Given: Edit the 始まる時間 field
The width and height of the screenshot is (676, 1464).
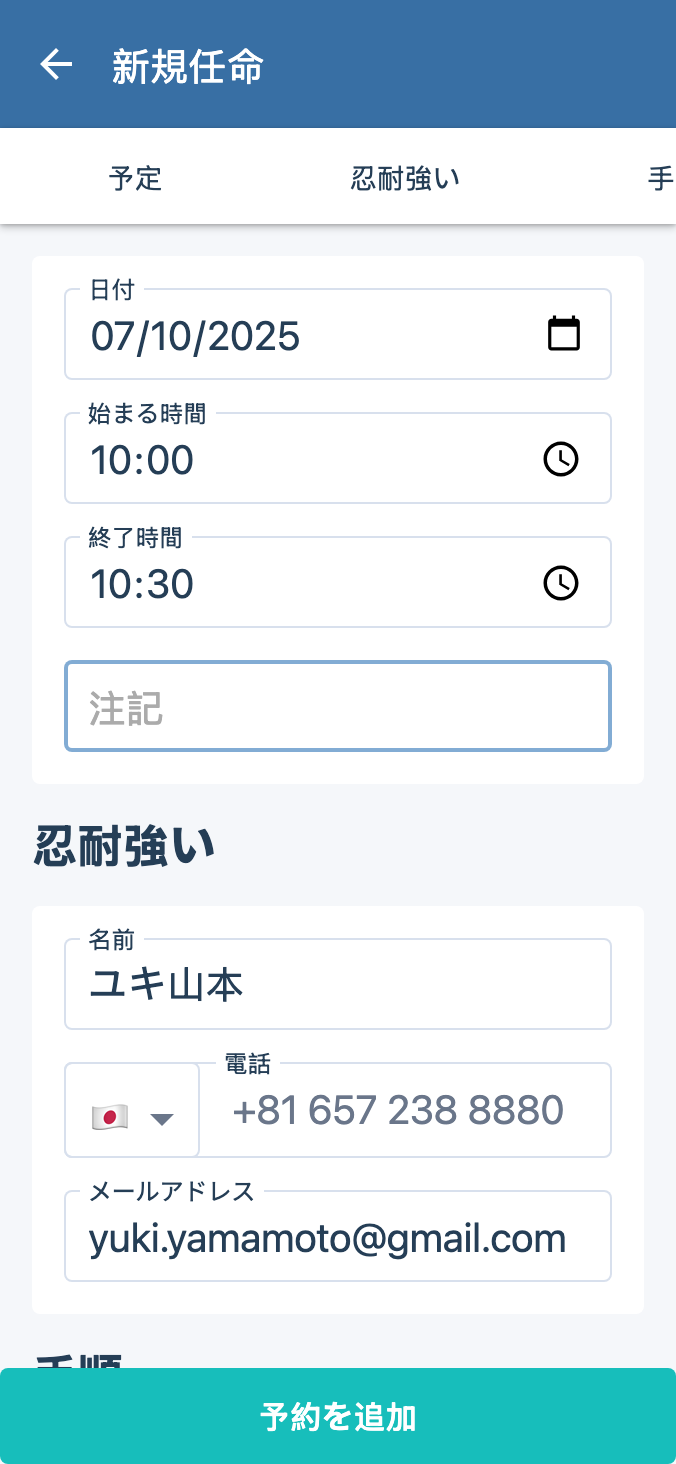Looking at the screenshot, I should coord(300,460).
